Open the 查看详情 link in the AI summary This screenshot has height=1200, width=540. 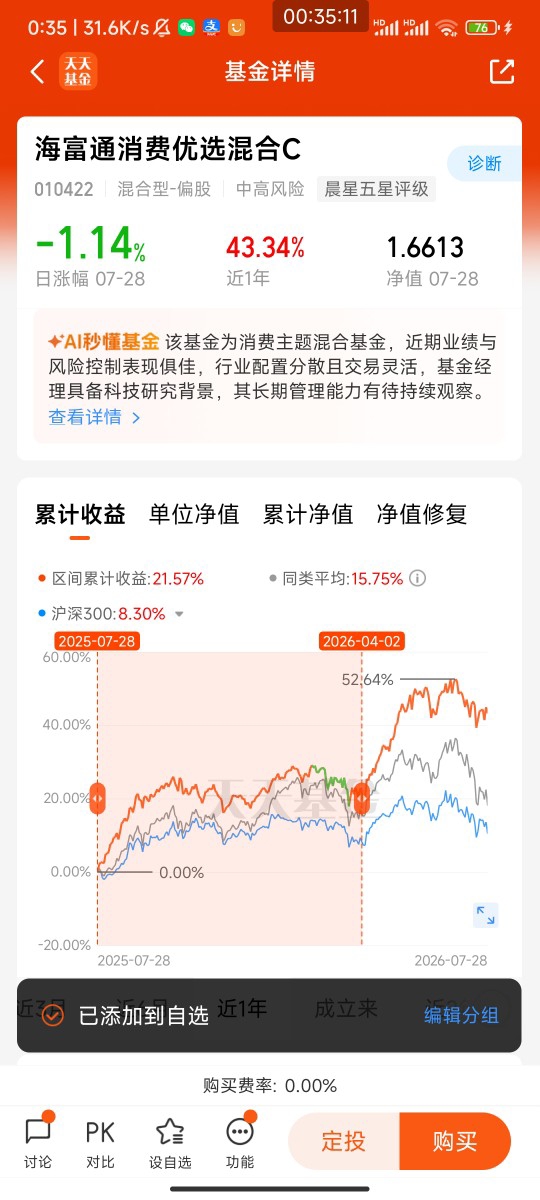coord(95,417)
